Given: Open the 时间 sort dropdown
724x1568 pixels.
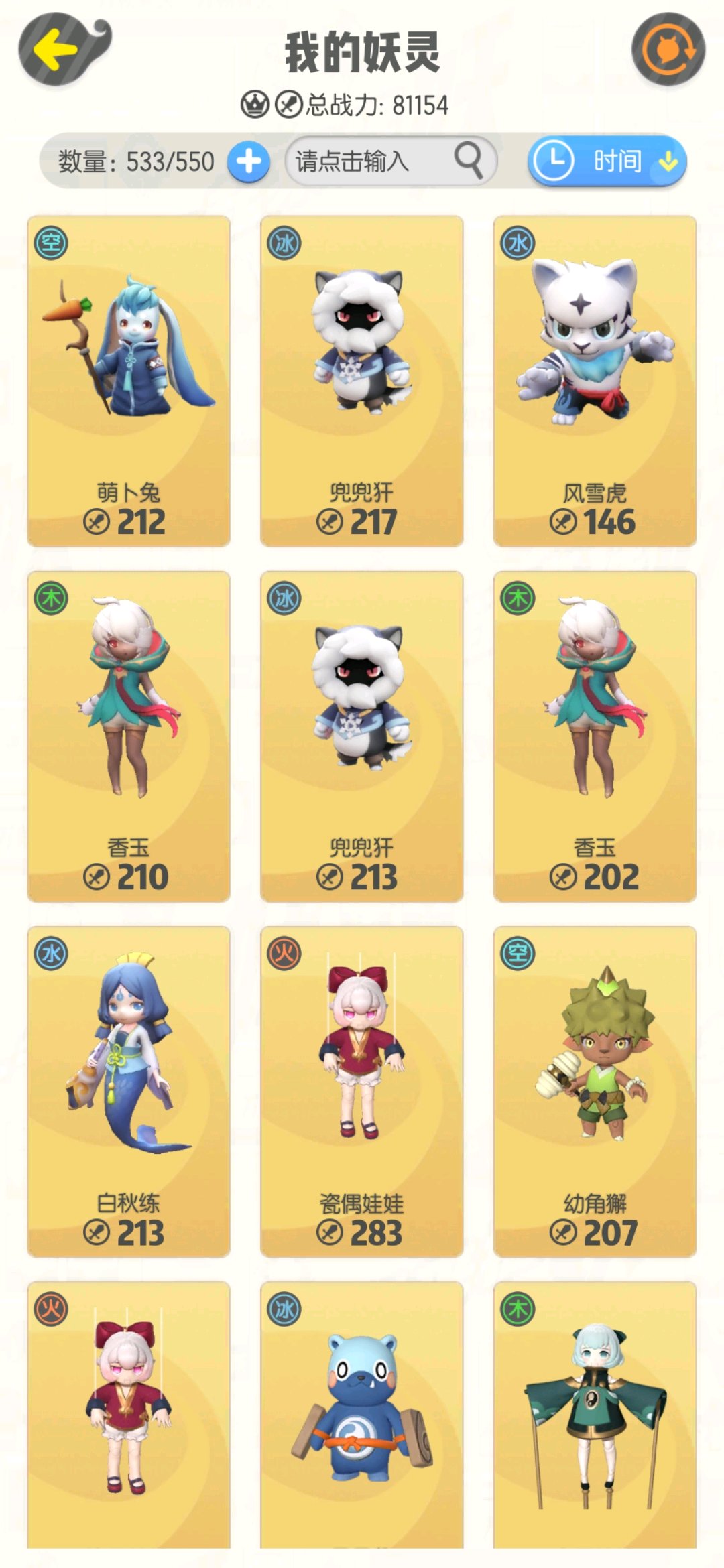Looking at the screenshot, I should tap(607, 161).
